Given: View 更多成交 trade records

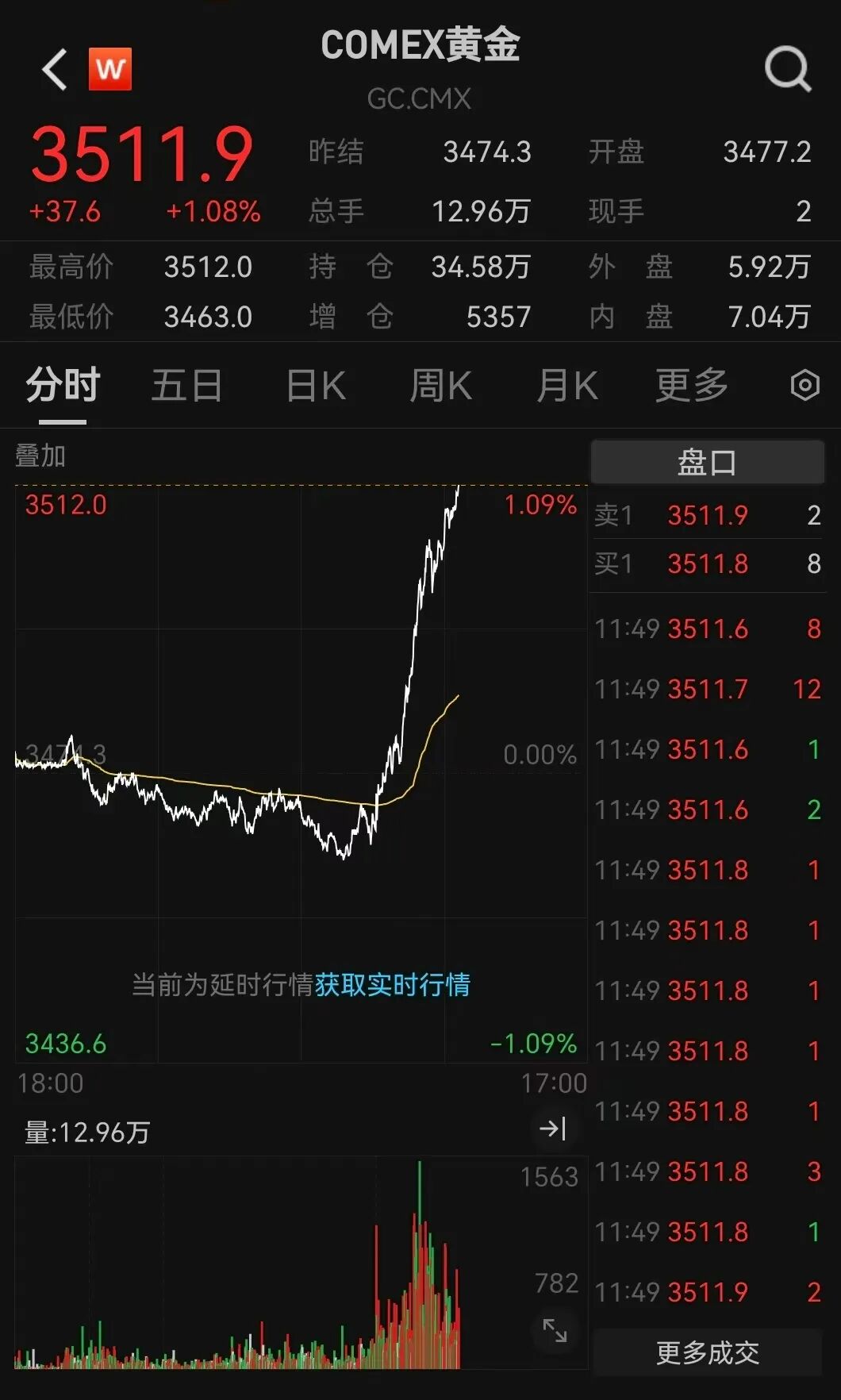Looking at the screenshot, I should click(707, 1352).
